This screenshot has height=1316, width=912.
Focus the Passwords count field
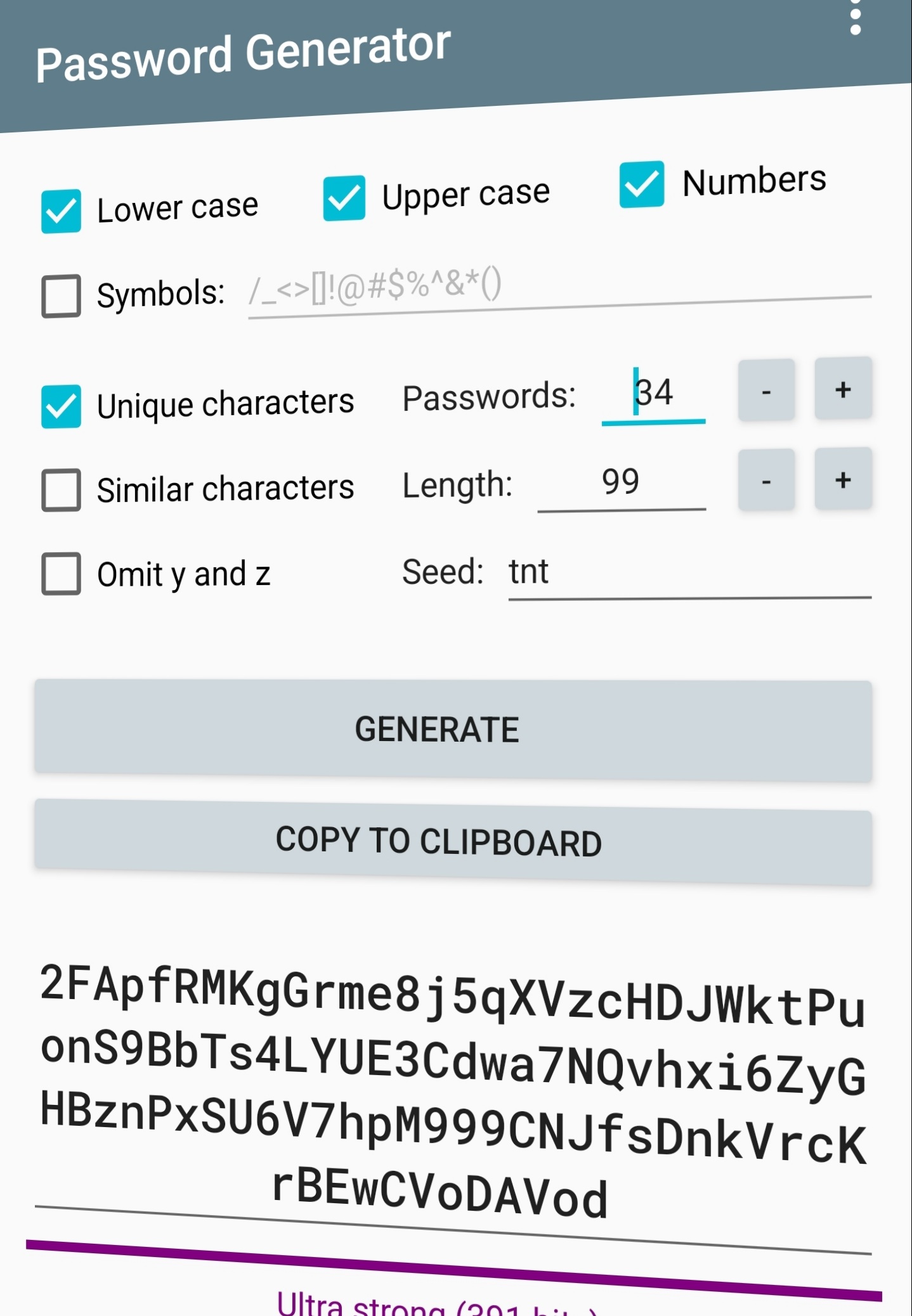[653, 394]
